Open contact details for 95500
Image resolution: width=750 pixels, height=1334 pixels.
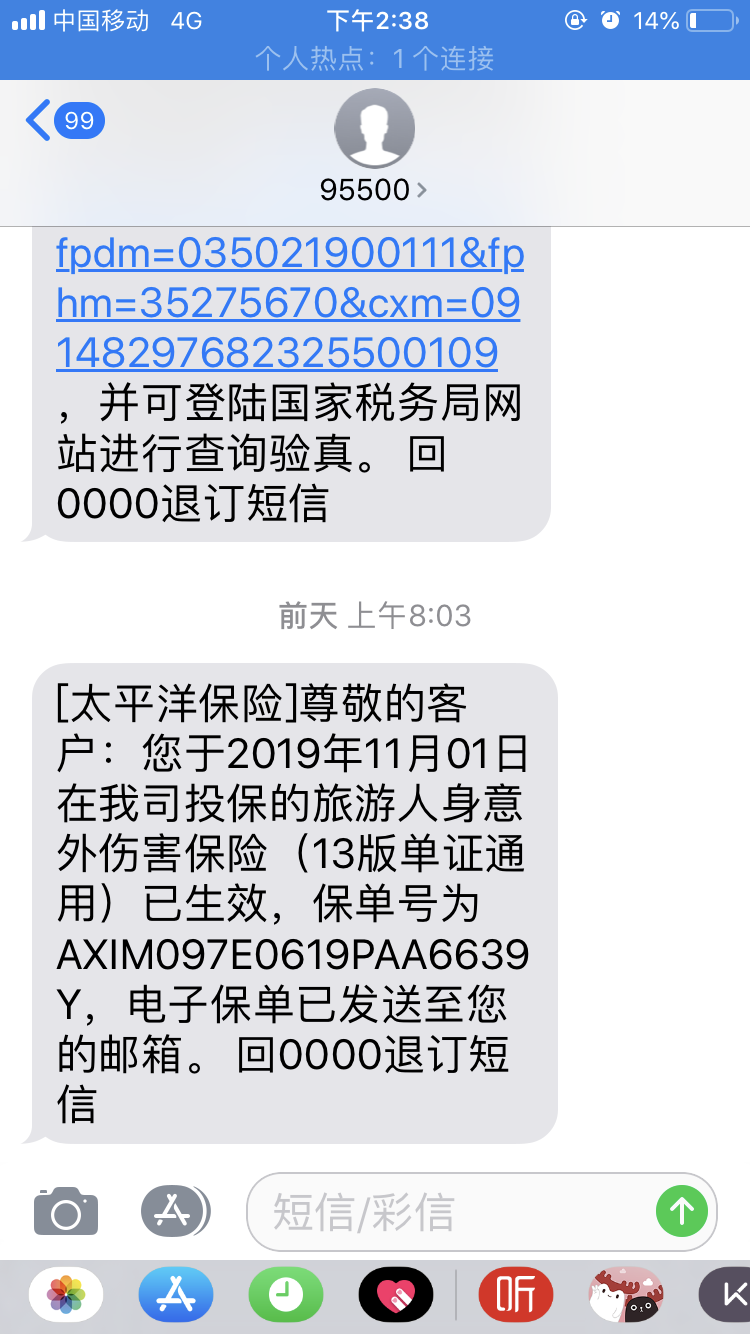tap(373, 190)
